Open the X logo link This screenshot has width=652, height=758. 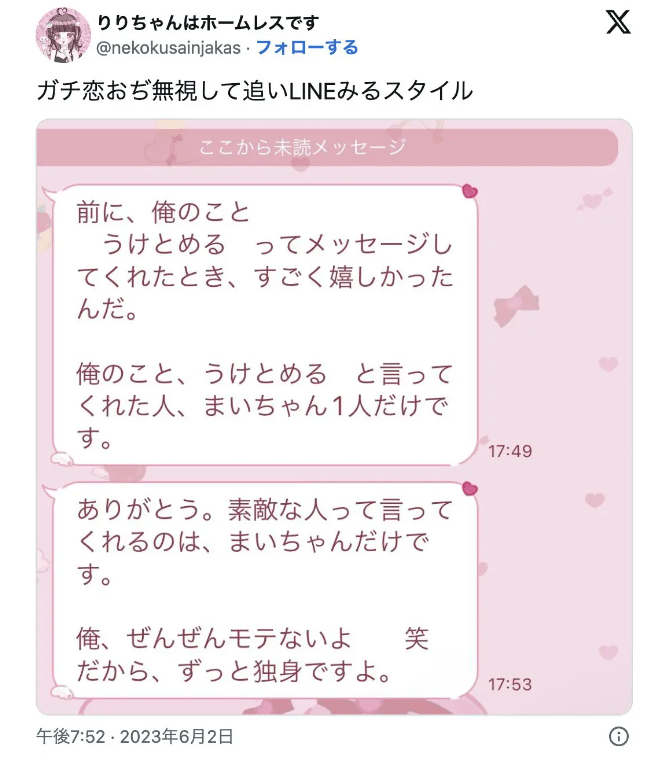(x=618, y=23)
